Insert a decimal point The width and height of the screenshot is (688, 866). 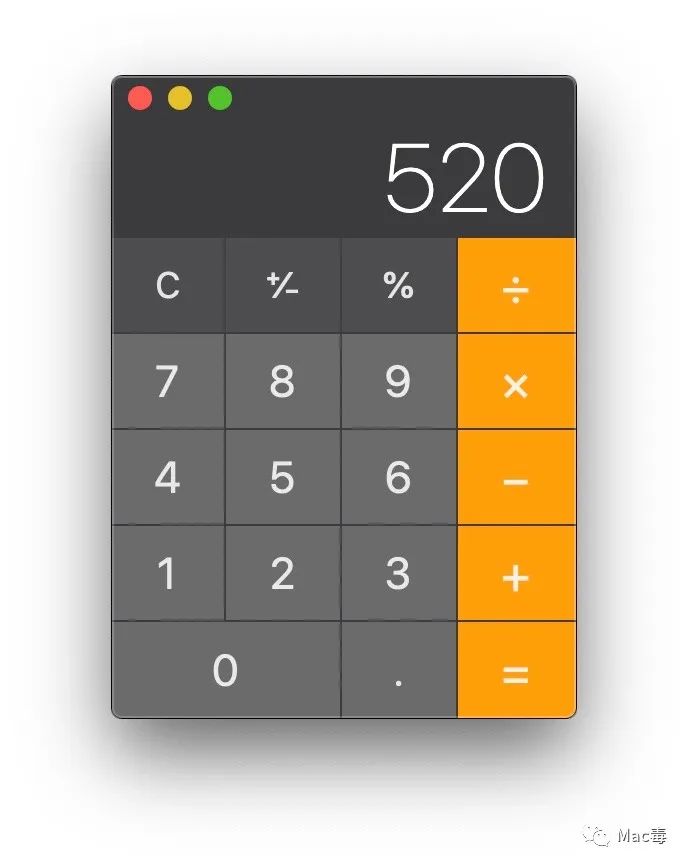(399, 670)
